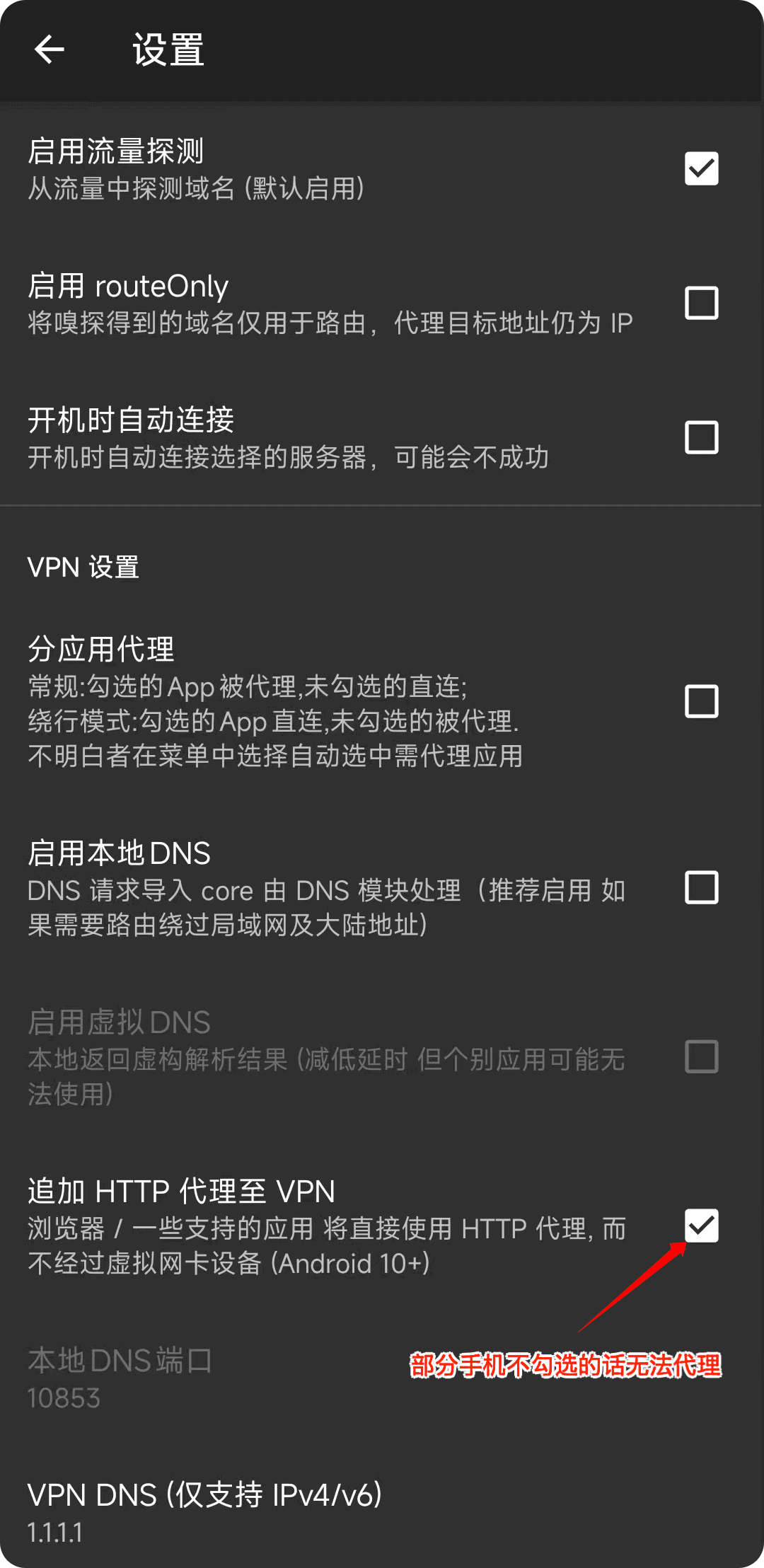Go back from the 设置 screen
The height and width of the screenshot is (1568, 764).
50,50
